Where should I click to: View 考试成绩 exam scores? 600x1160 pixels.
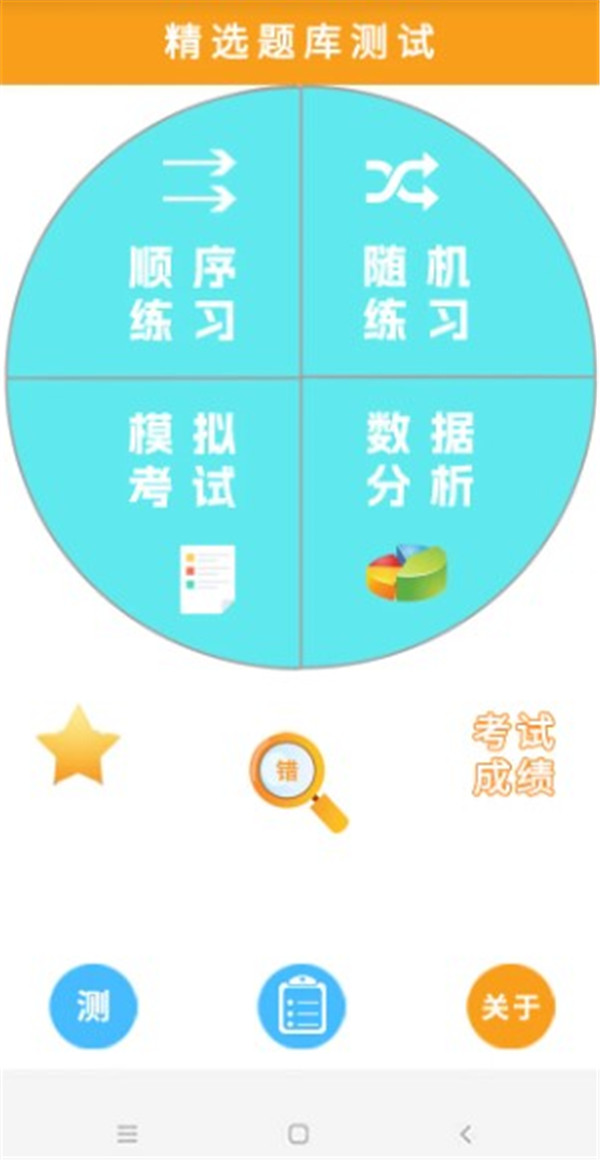point(513,755)
